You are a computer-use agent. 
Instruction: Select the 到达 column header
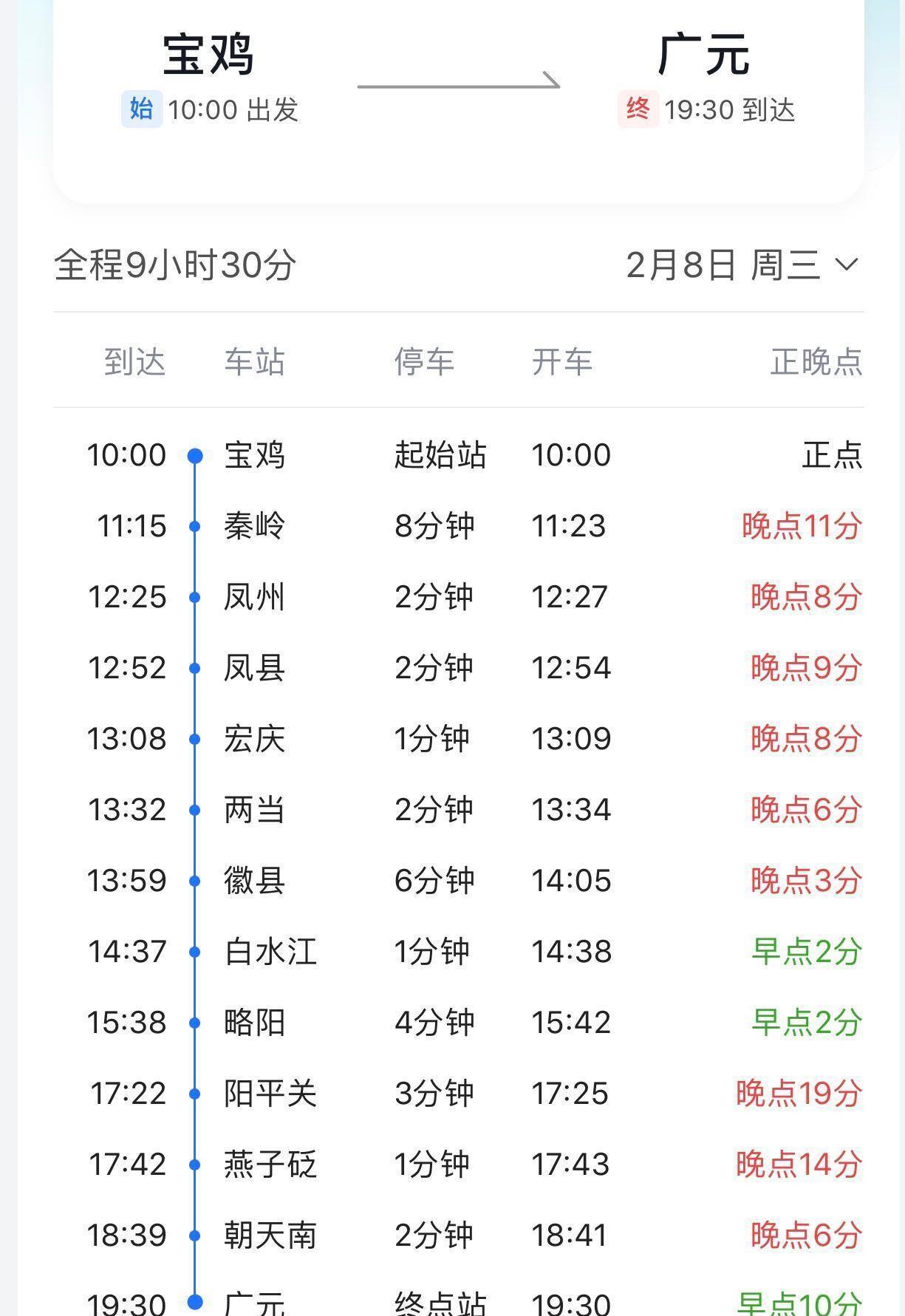[133, 362]
